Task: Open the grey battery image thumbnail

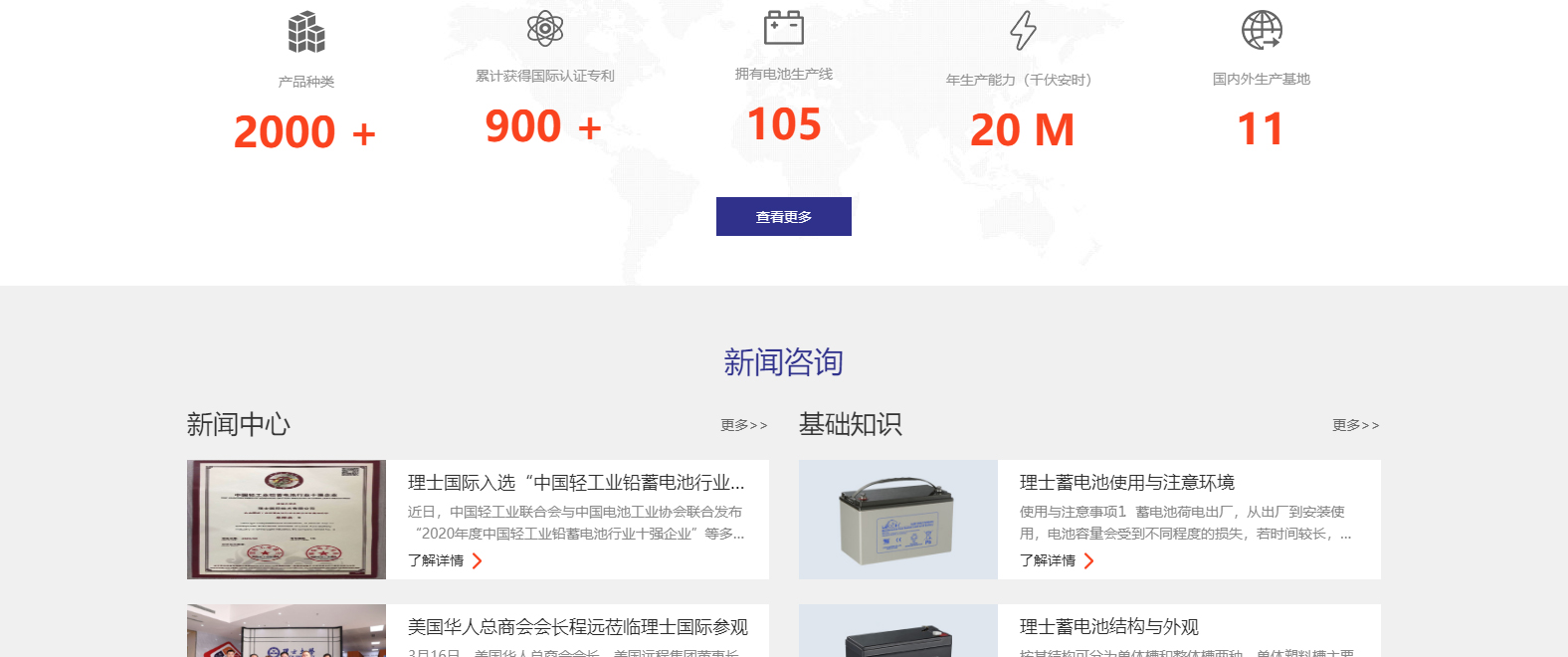Action: 897,520
